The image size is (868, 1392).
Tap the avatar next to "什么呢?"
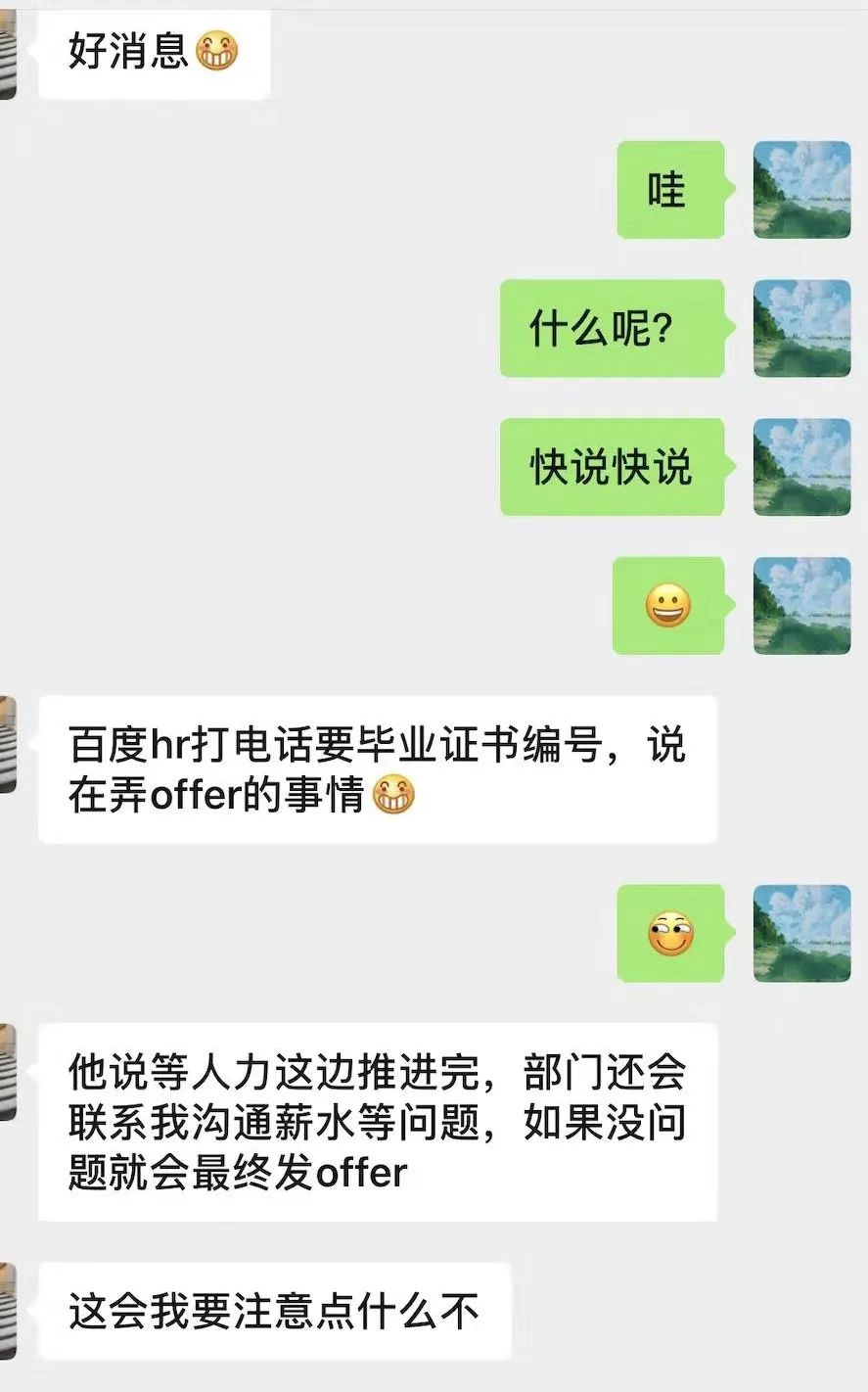coord(801,329)
